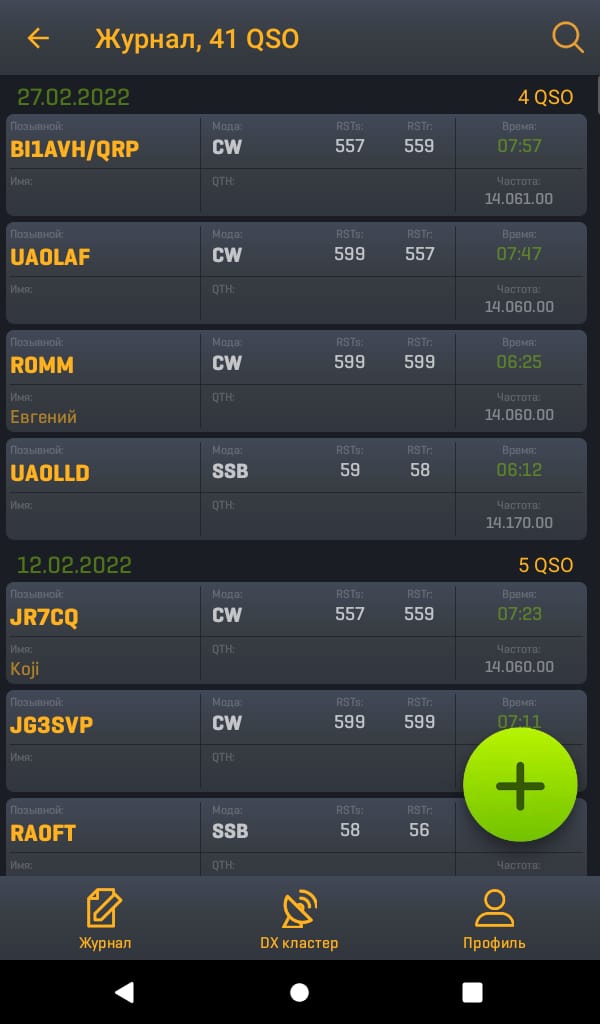Switch to the Журнал tab
Image resolution: width=600 pixels, height=1024 pixels.
(104, 918)
